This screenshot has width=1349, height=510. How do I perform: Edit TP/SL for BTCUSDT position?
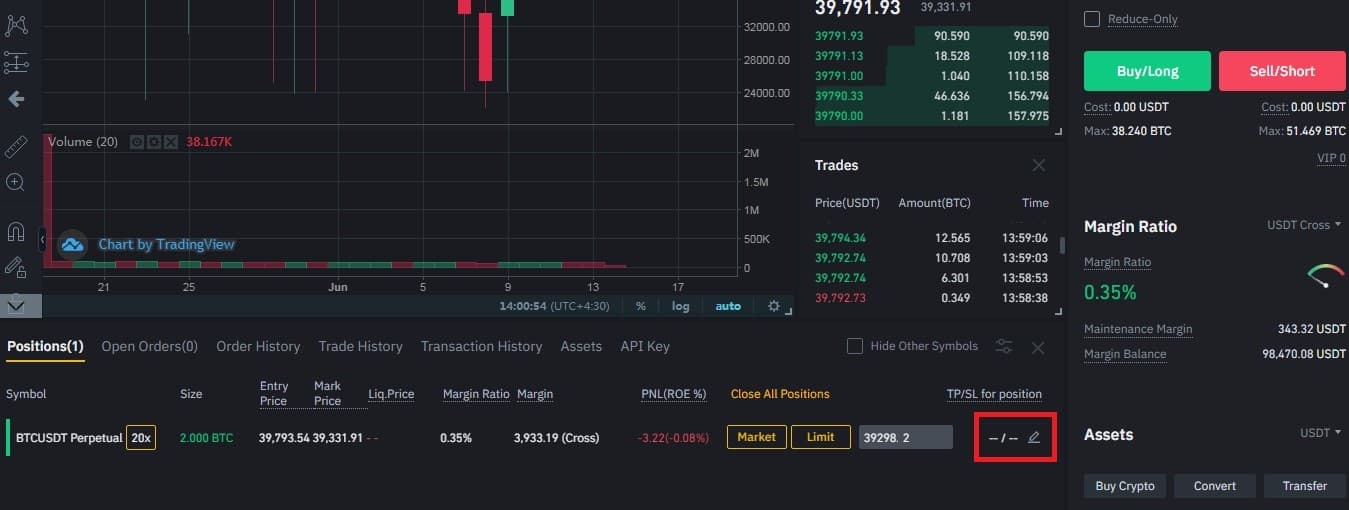(1034, 438)
